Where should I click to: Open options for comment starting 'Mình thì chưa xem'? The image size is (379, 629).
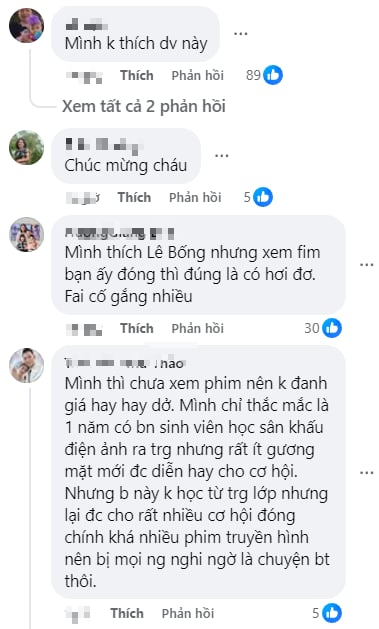coord(367,473)
